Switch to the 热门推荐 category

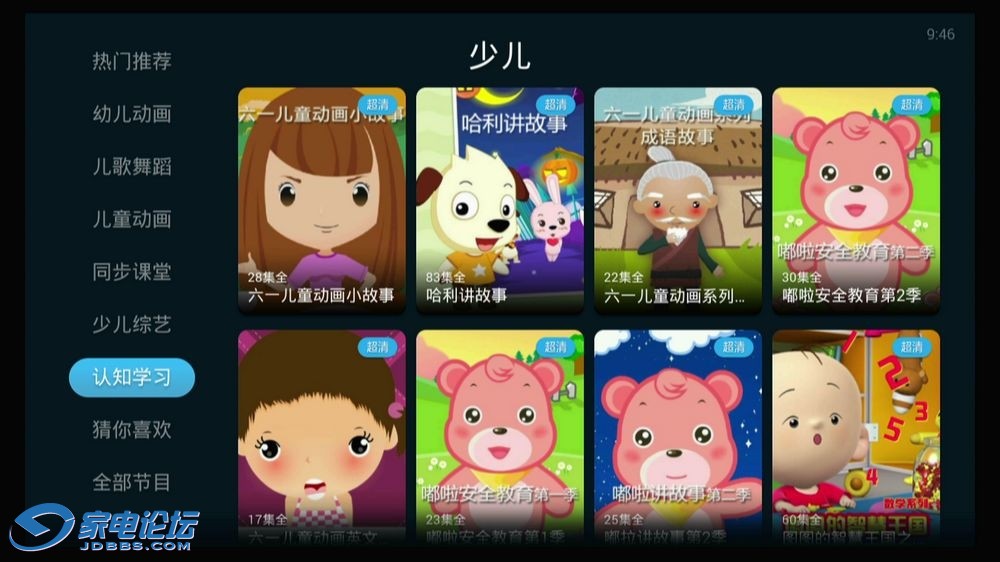tap(132, 61)
